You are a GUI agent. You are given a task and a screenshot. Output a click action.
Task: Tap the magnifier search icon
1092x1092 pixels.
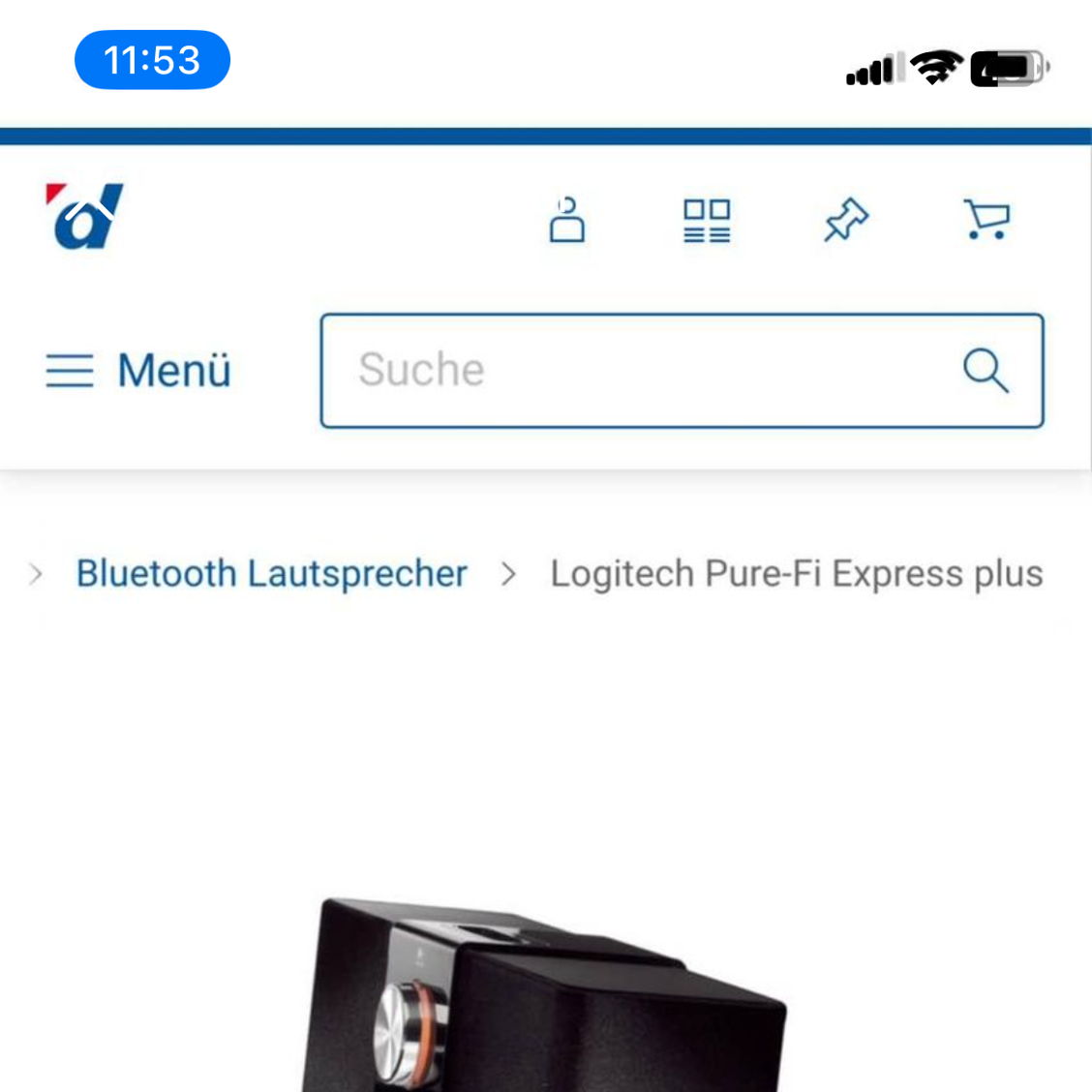pyautogui.click(x=986, y=371)
